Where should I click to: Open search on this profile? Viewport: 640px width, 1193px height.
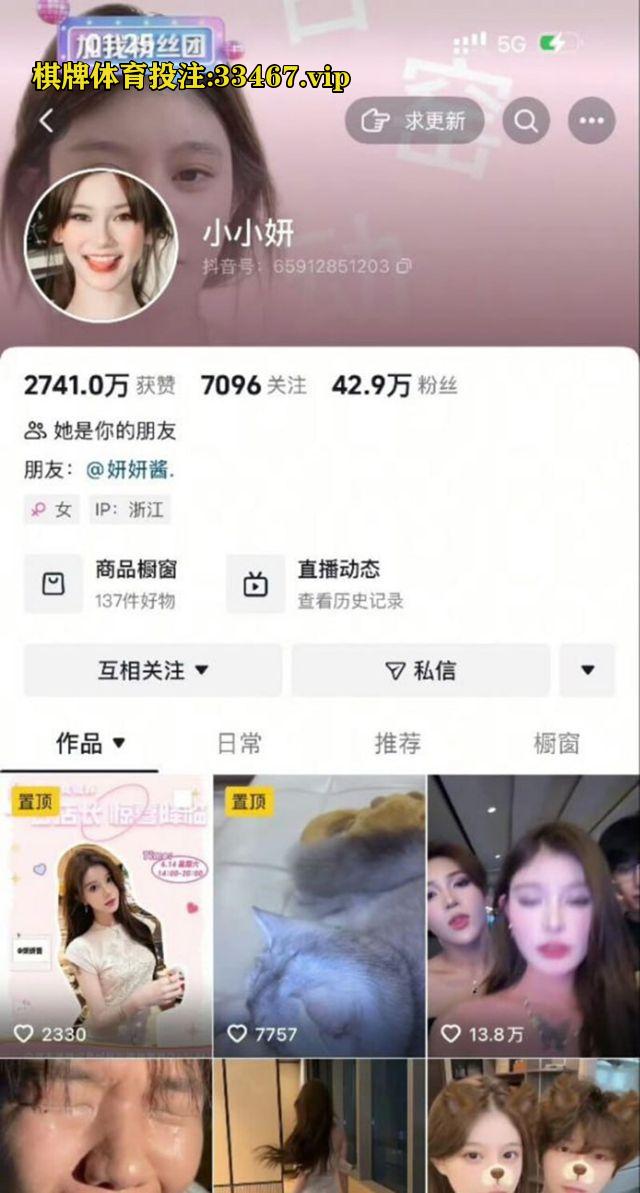point(526,121)
